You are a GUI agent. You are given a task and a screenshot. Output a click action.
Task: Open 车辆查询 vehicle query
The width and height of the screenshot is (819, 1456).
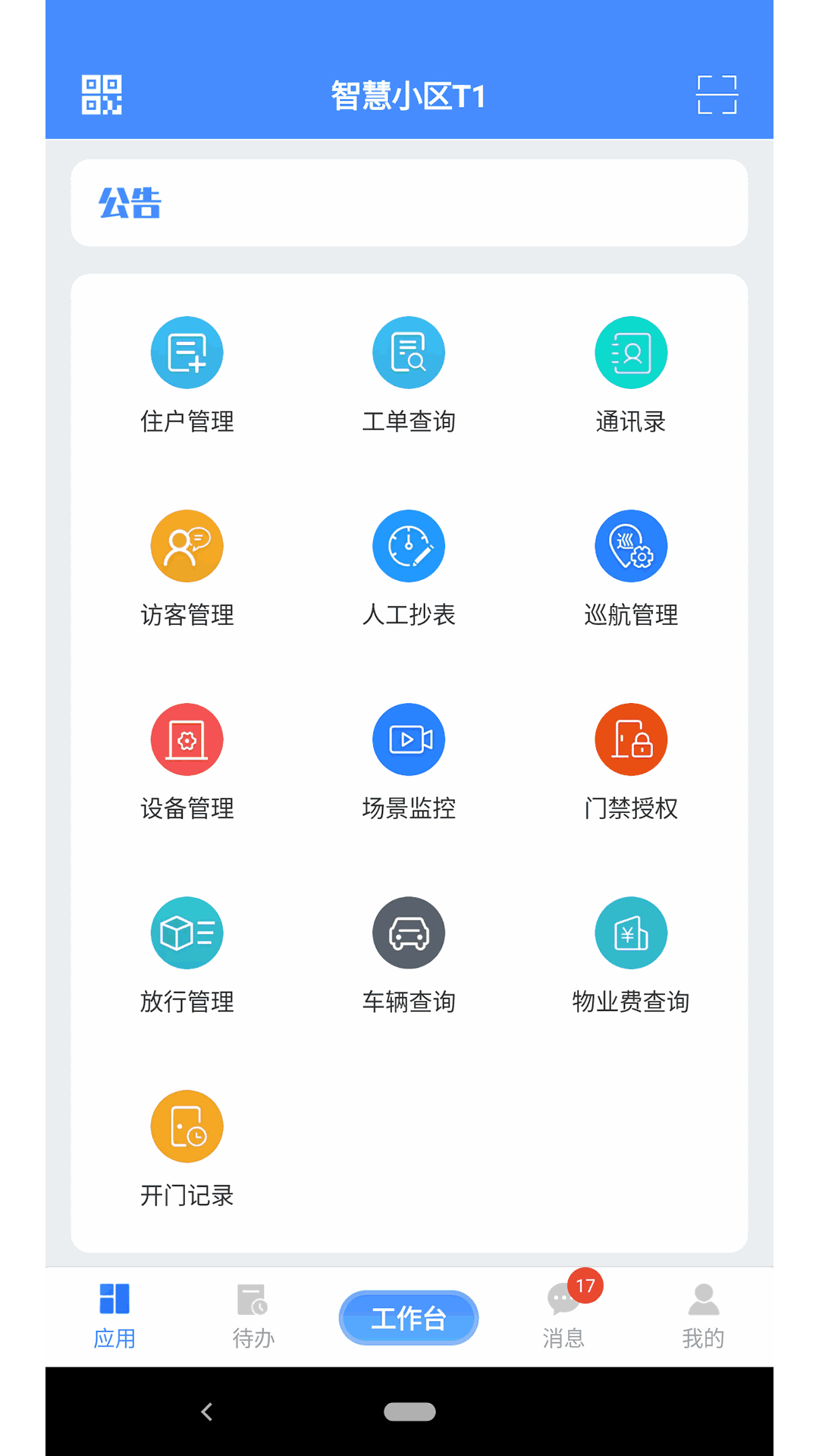(x=408, y=954)
